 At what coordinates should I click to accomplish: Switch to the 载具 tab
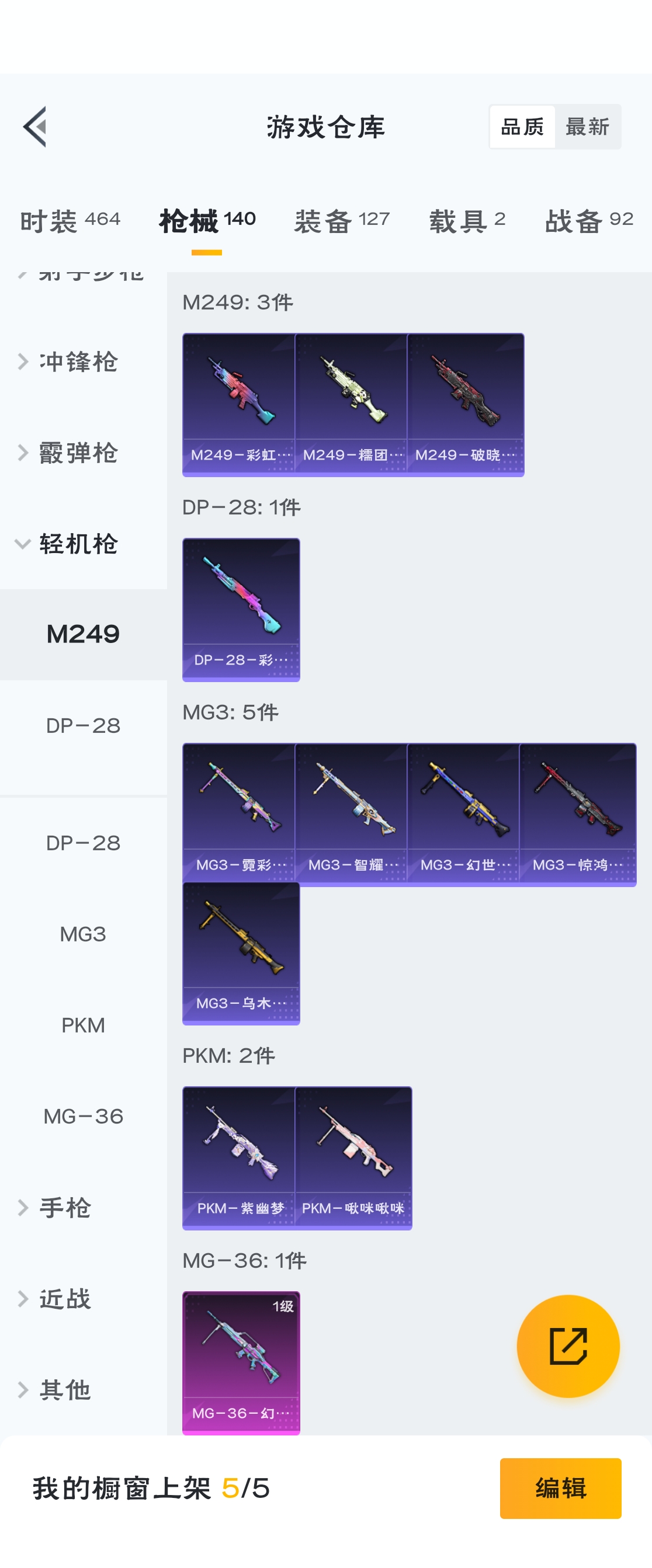pyautogui.click(x=467, y=220)
